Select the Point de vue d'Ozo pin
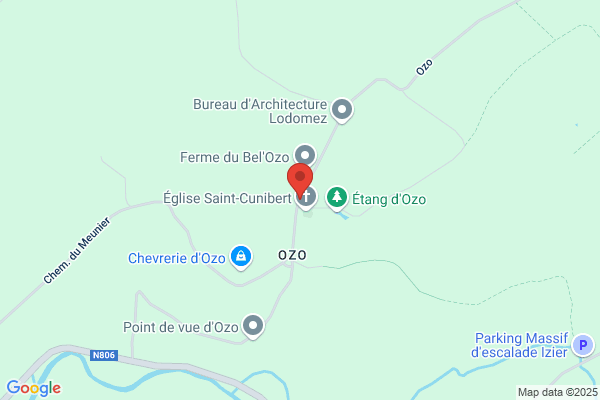Screen dimensions: 600x400 [253, 327]
